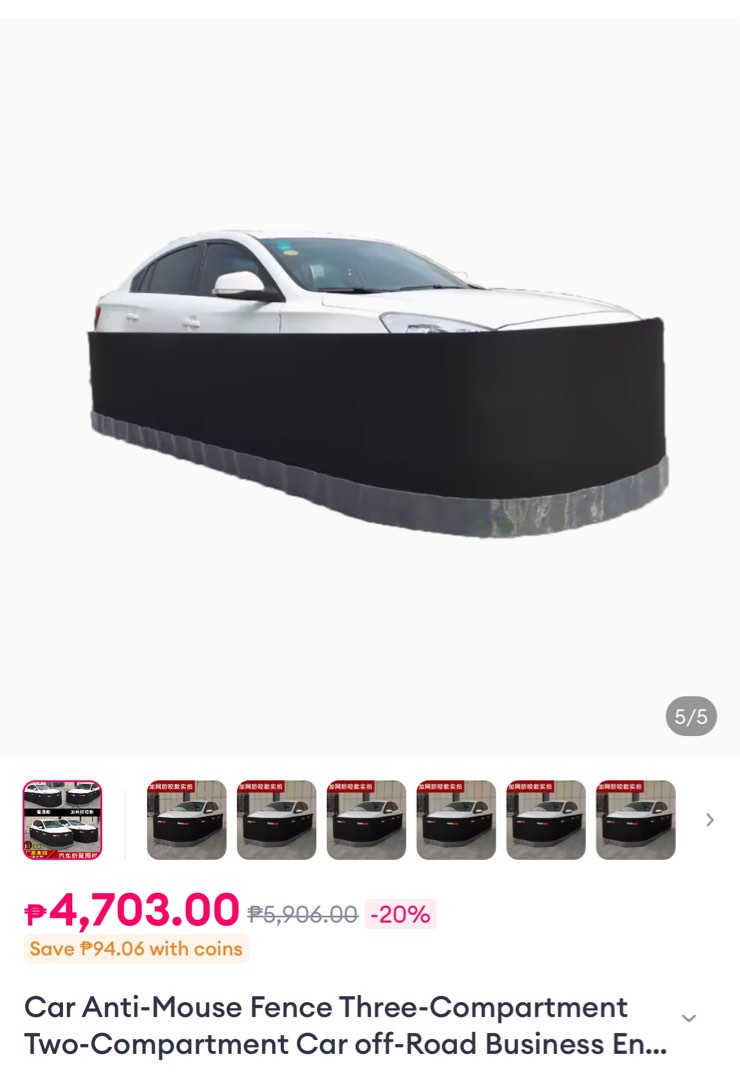Select the third product thumbnail
This screenshot has width=740, height=1080.
(276, 820)
